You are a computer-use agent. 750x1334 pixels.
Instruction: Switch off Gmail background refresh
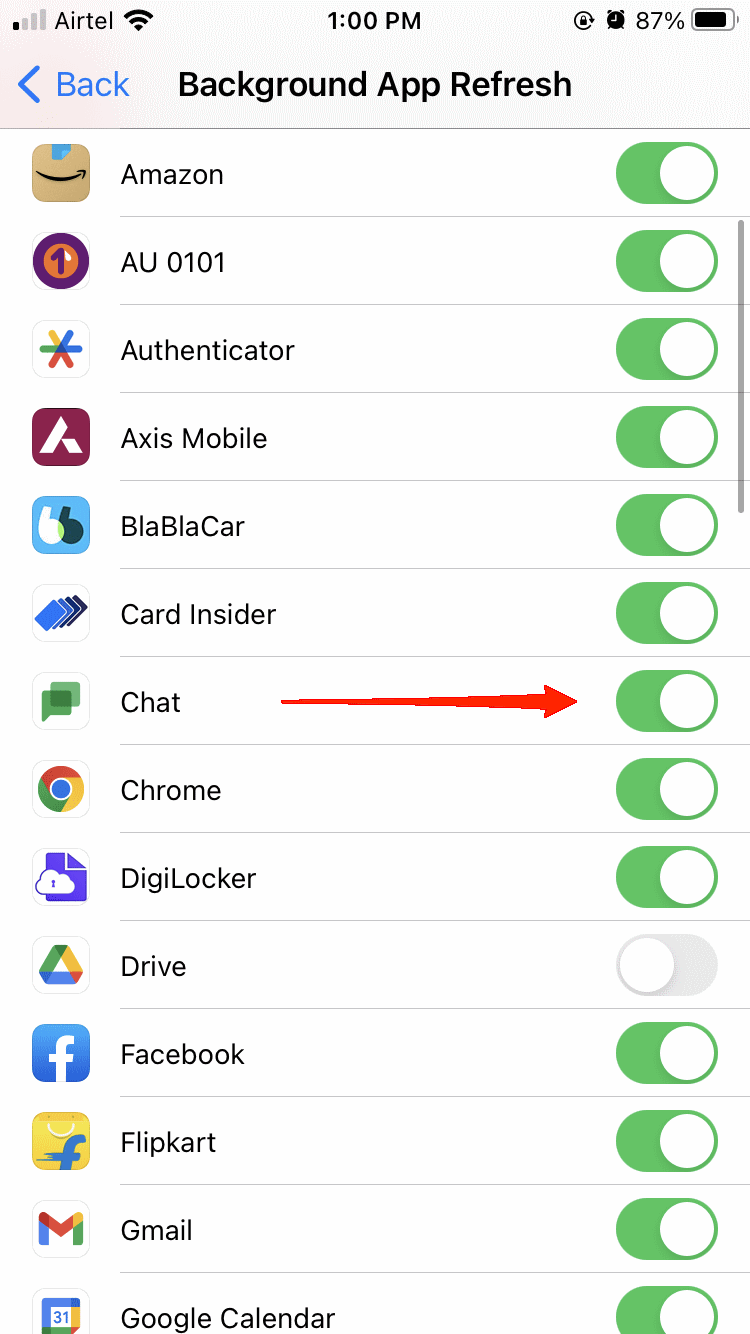click(667, 1230)
